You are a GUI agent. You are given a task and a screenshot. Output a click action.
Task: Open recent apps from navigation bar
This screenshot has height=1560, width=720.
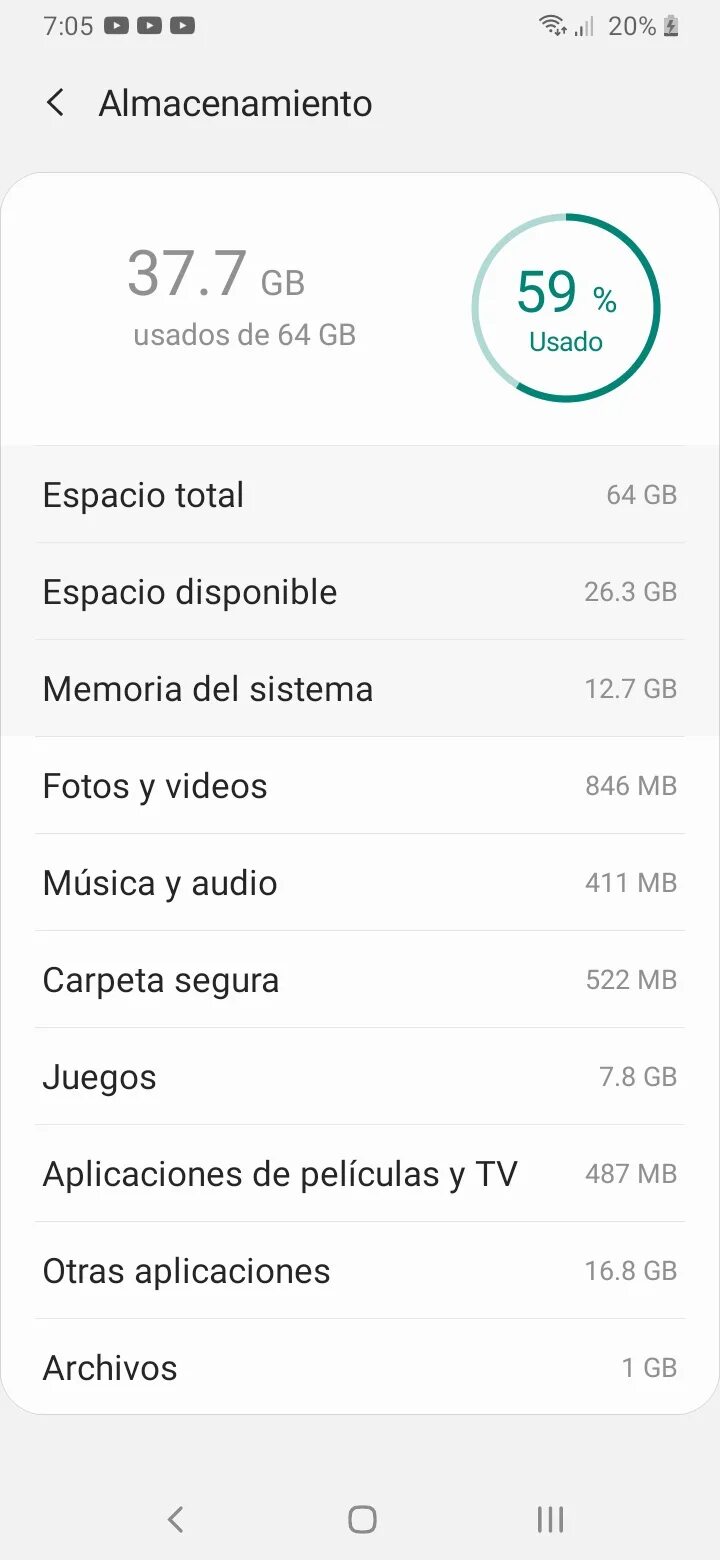pos(550,1520)
